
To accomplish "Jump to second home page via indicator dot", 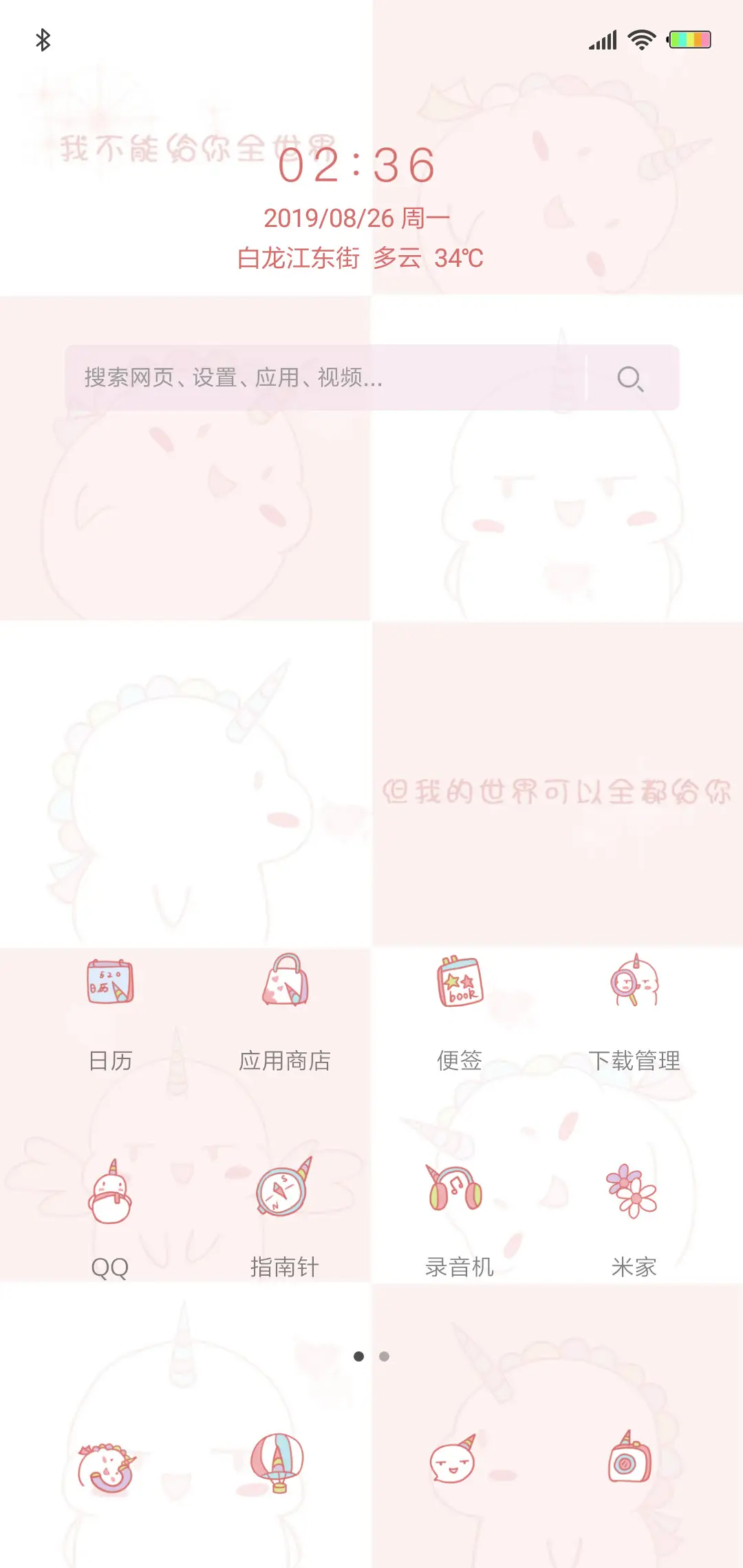I will (385, 1356).
